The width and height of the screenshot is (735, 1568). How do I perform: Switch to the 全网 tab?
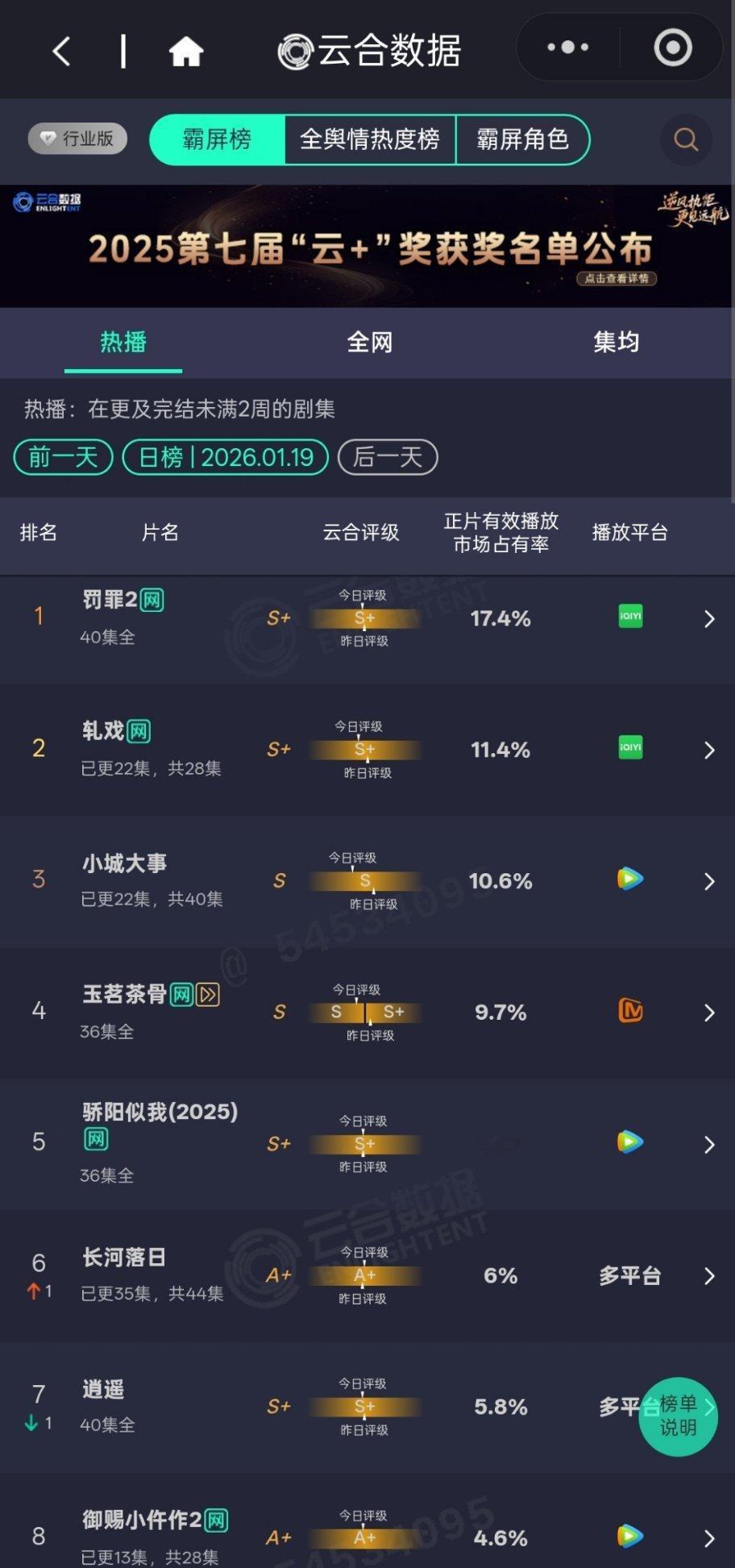point(369,342)
